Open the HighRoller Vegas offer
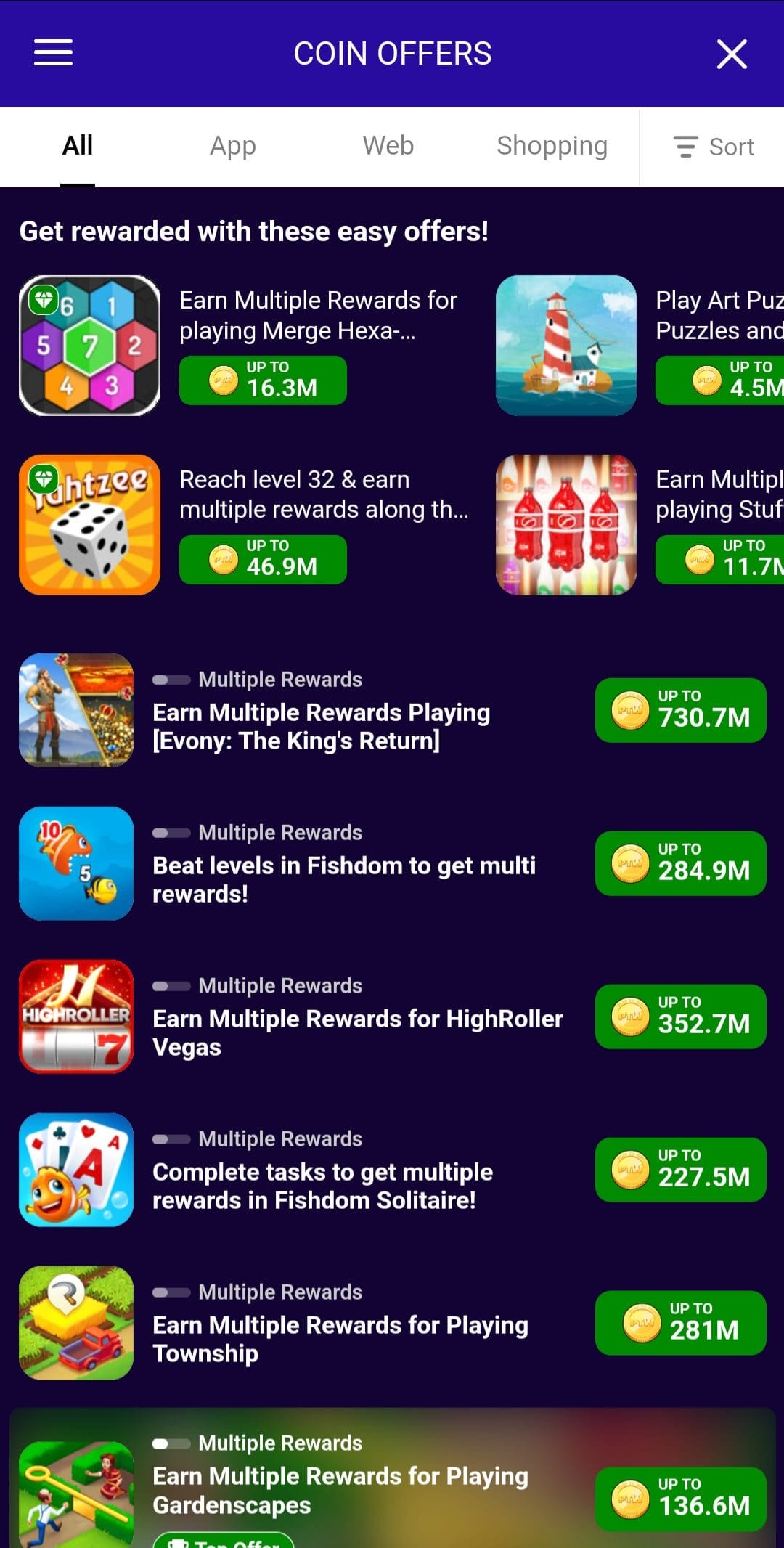The width and height of the screenshot is (784, 1548). 392,1017
